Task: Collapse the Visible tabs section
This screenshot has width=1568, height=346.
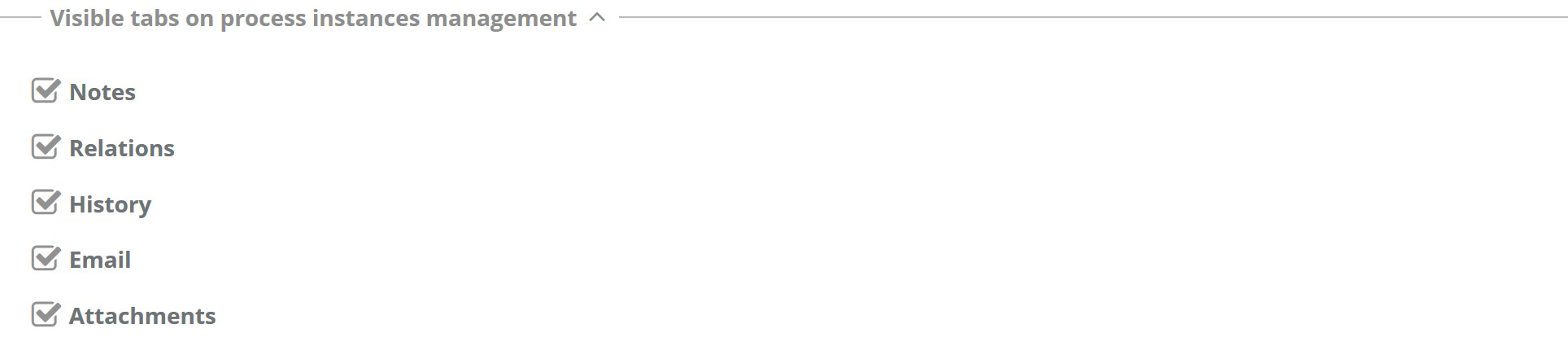Action: (x=597, y=17)
